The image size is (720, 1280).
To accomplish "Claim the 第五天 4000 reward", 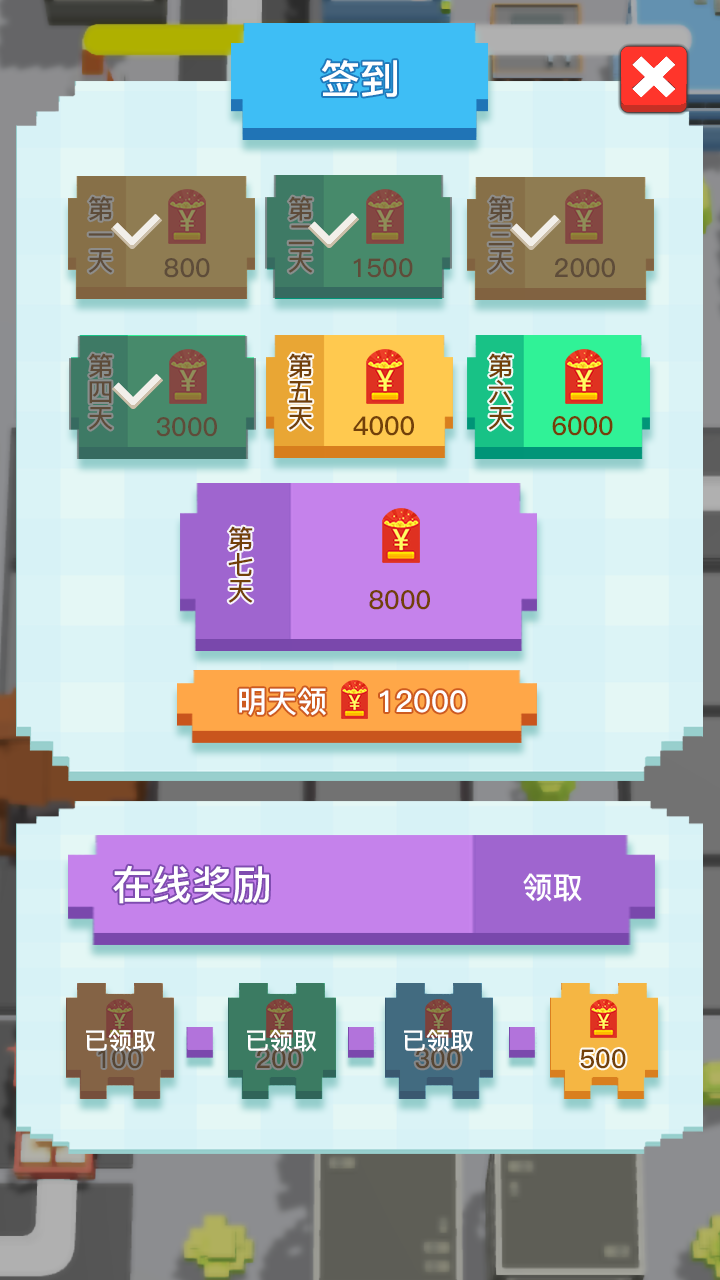I will click(x=359, y=395).
